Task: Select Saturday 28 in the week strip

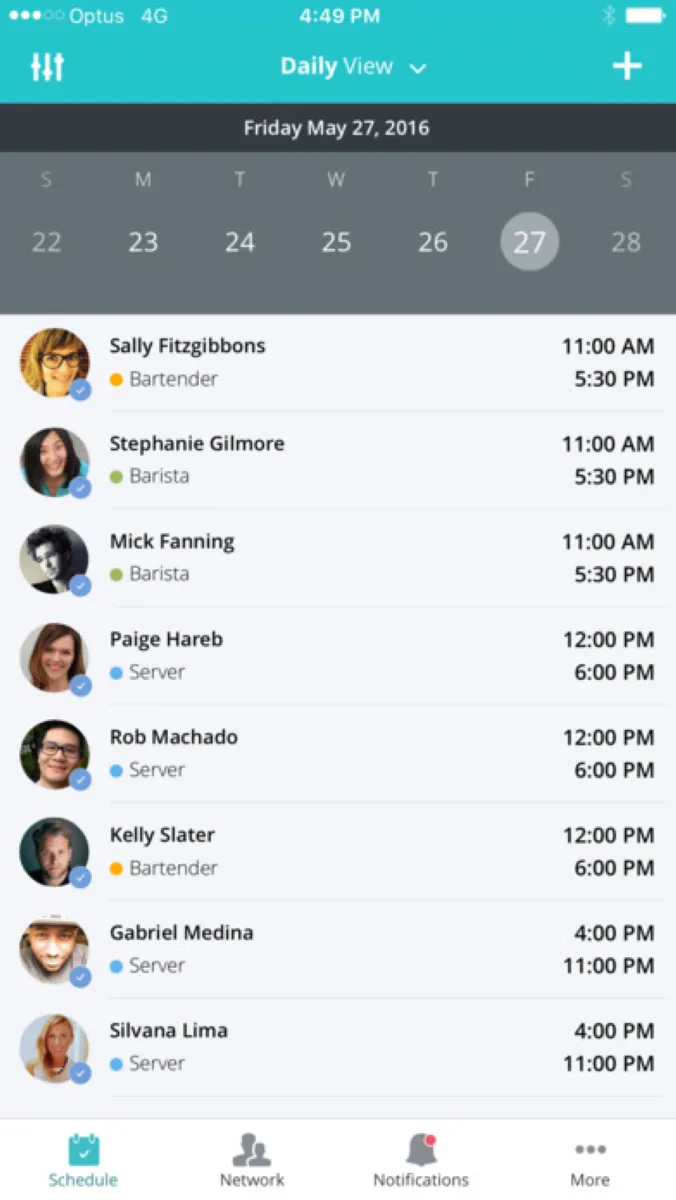Action: [626, 241]
